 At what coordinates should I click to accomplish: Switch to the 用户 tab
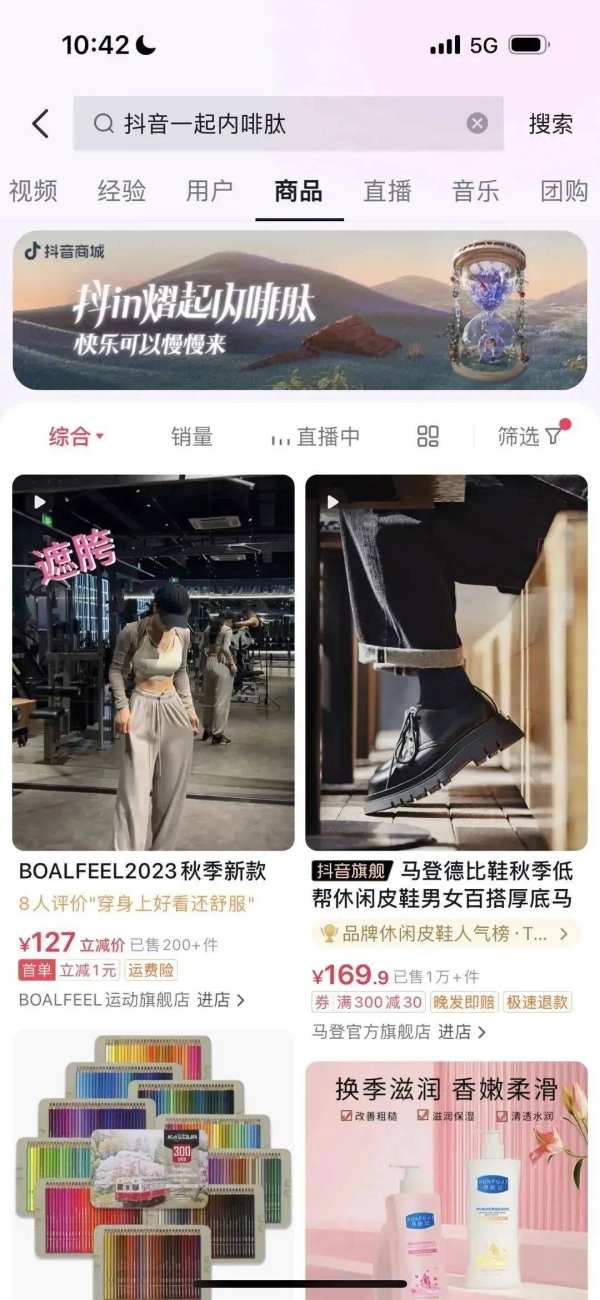[x=209, y=190]
